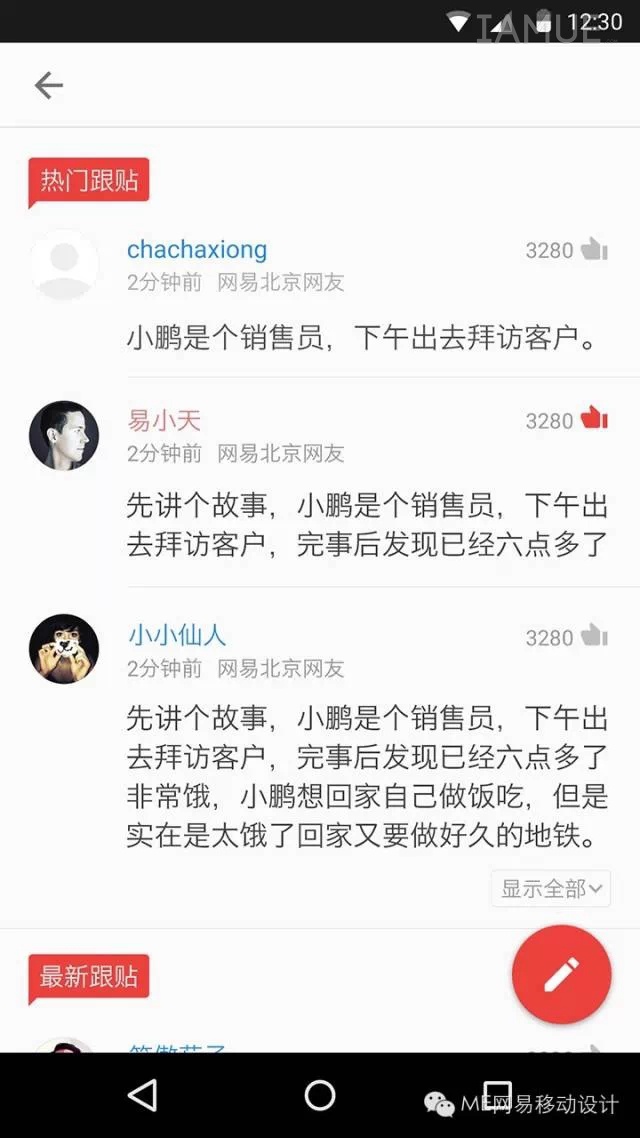Go to the system home screen
Image resolution: width=640 pixels, height=1138 pixels.
pyautogui.click(x=319, y=1094)
